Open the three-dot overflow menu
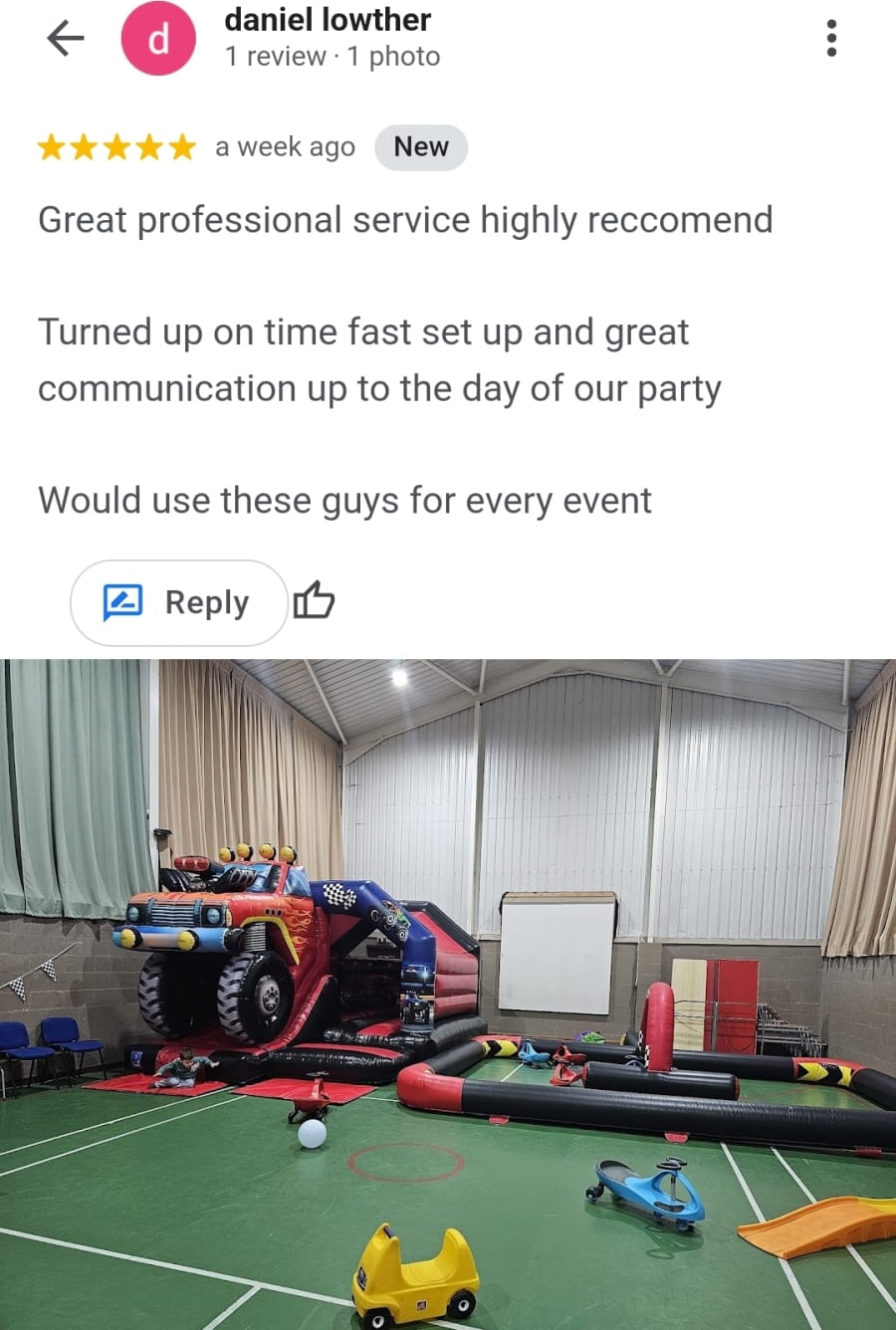Viewport: 896px width, 1330px height. tap(831, 38)
